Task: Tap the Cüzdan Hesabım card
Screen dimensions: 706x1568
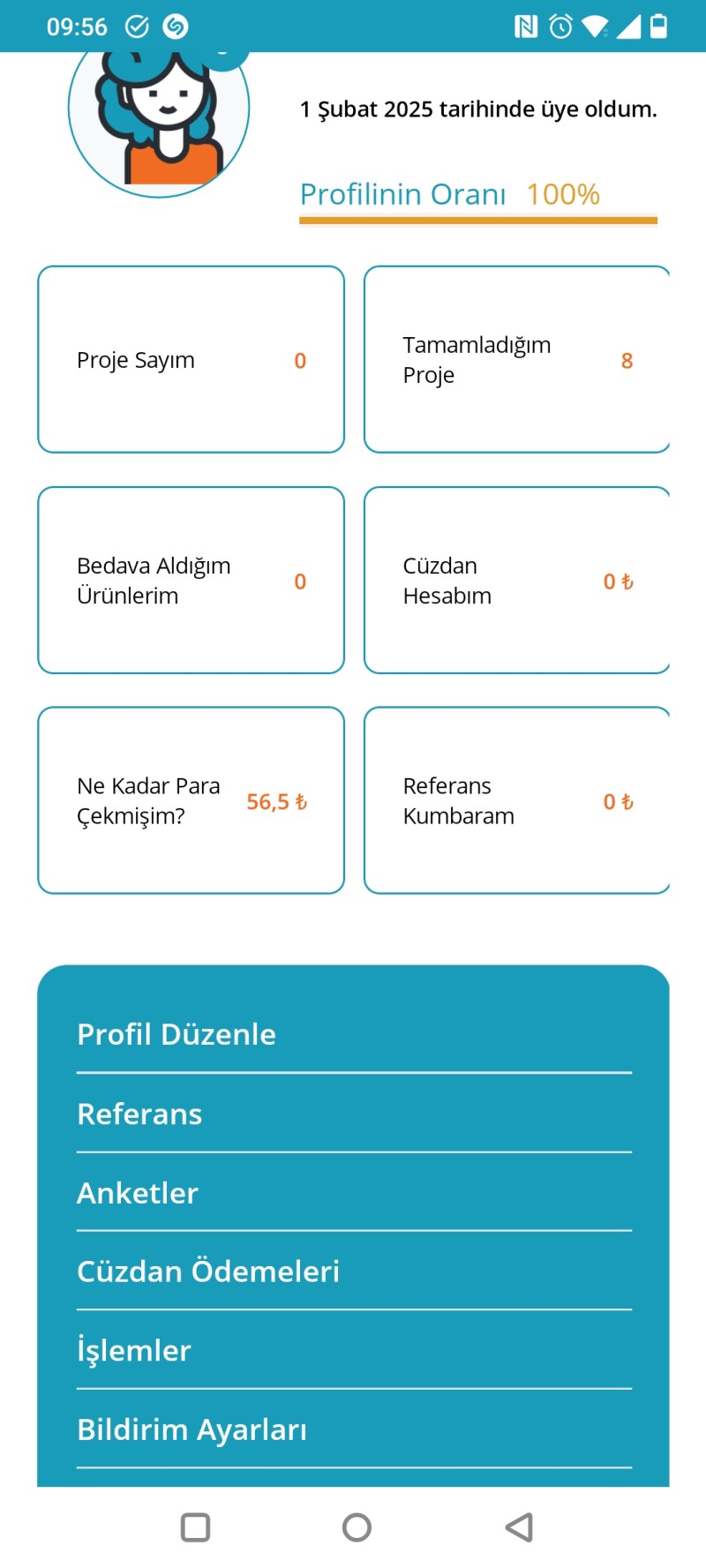Action: click(517, 581)
